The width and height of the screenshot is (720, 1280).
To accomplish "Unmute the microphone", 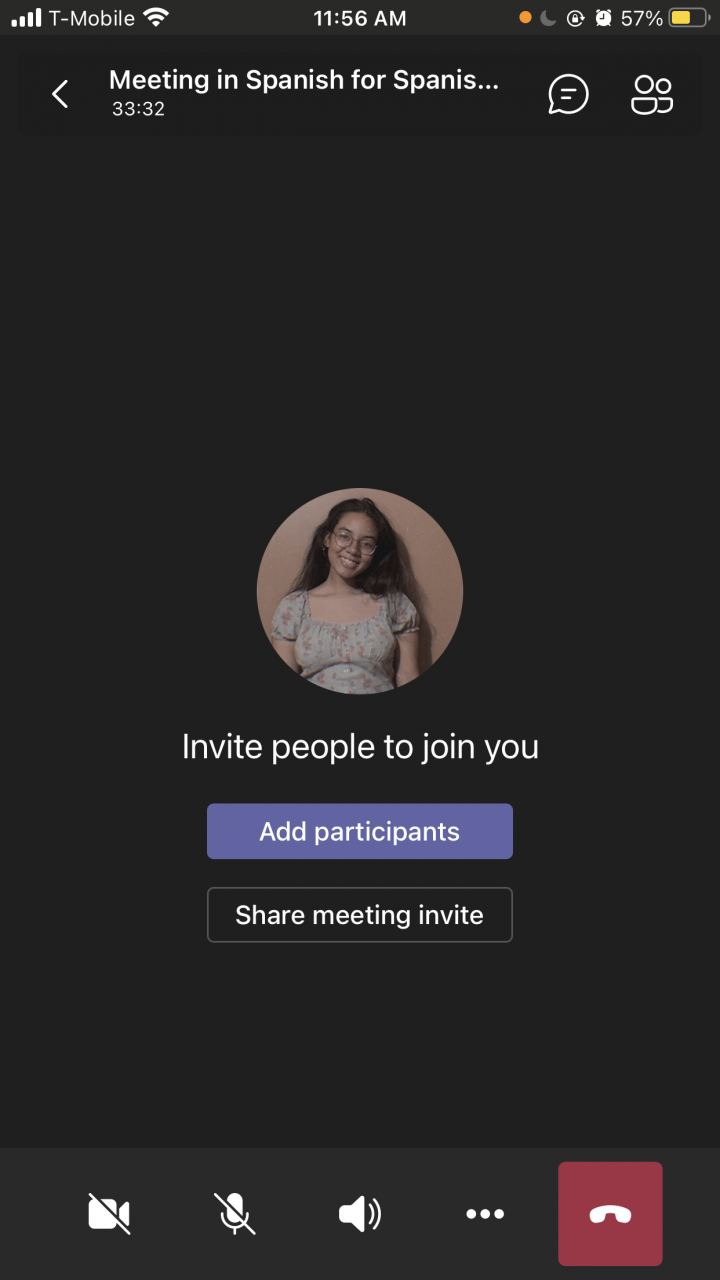I will [x=235, y=1214].
